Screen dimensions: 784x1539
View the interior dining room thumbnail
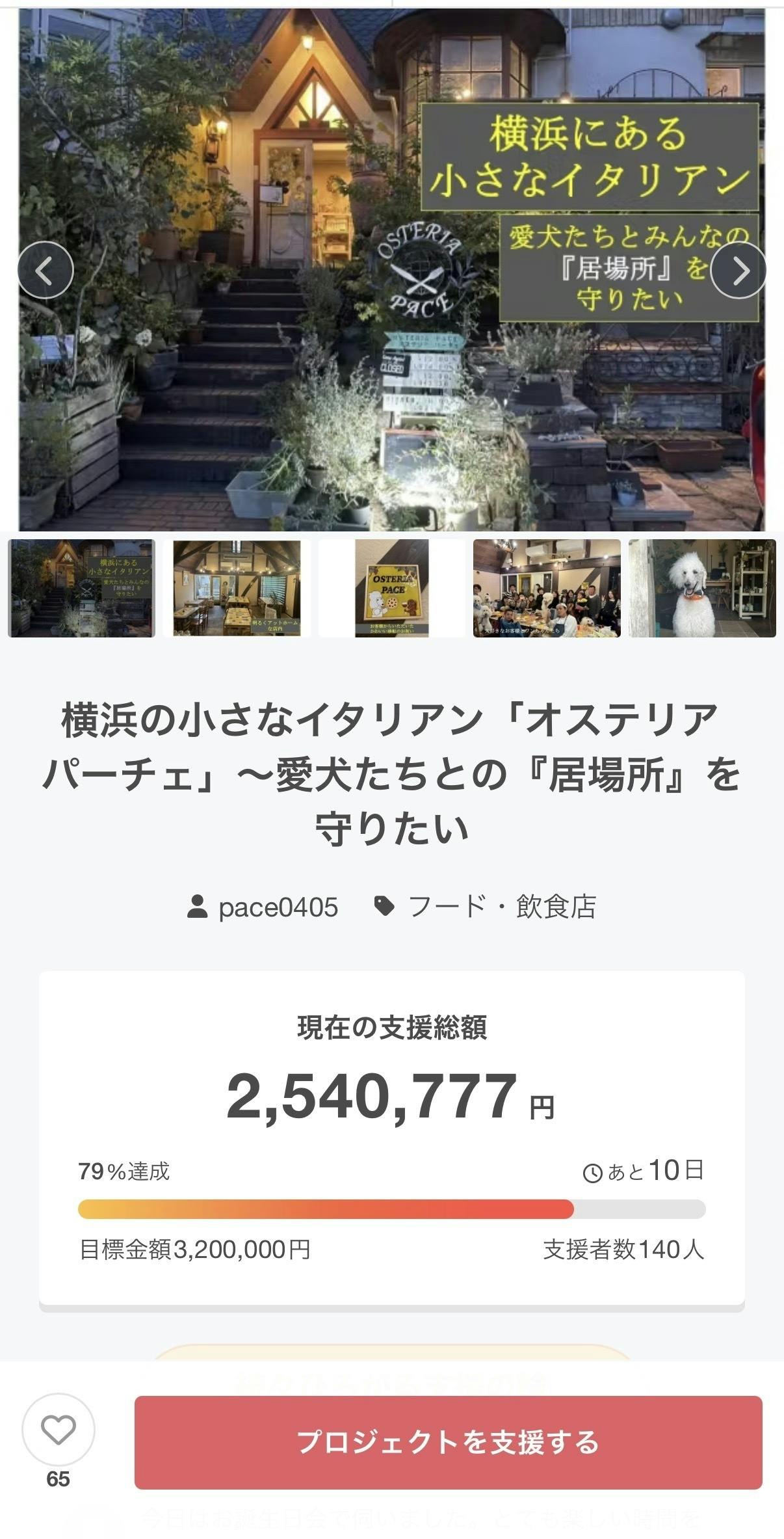237,588
